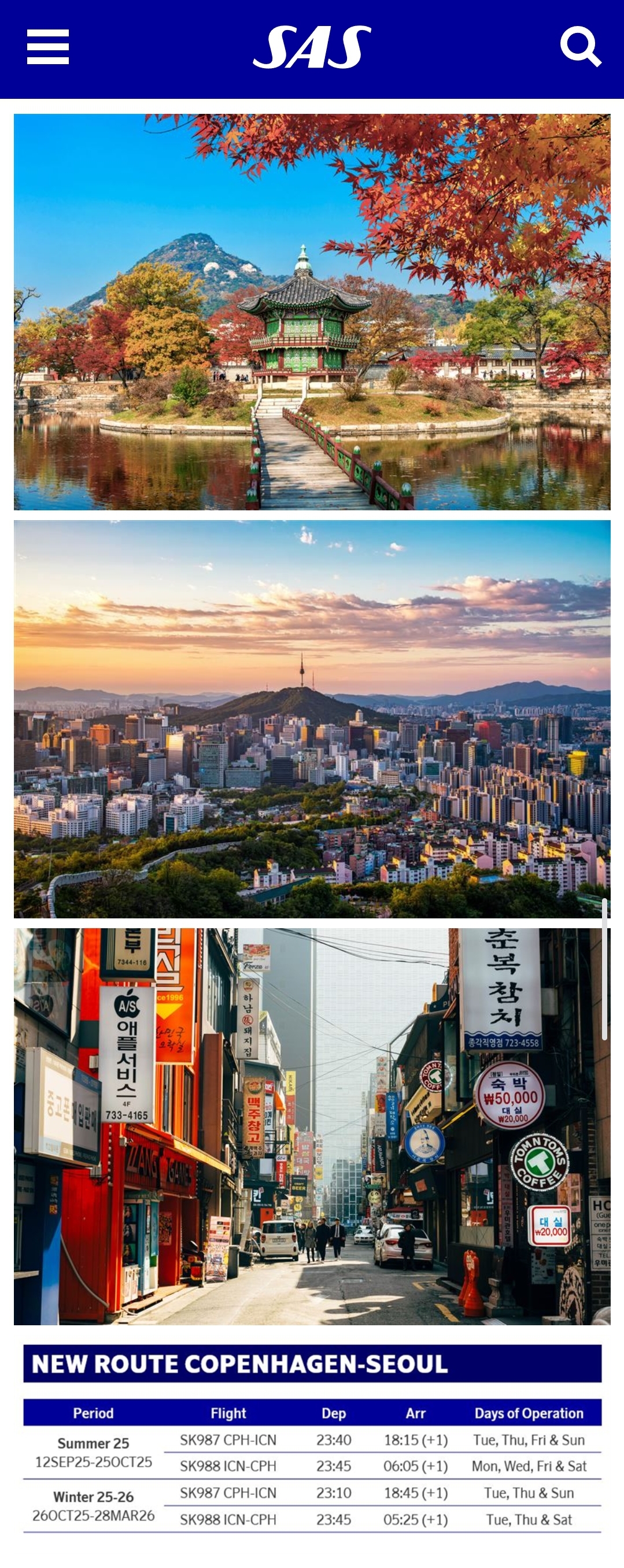Viewport: 624px width, 1568px height.
Task: Click the Dep column header cell
Action: [x=335, y=1413]
